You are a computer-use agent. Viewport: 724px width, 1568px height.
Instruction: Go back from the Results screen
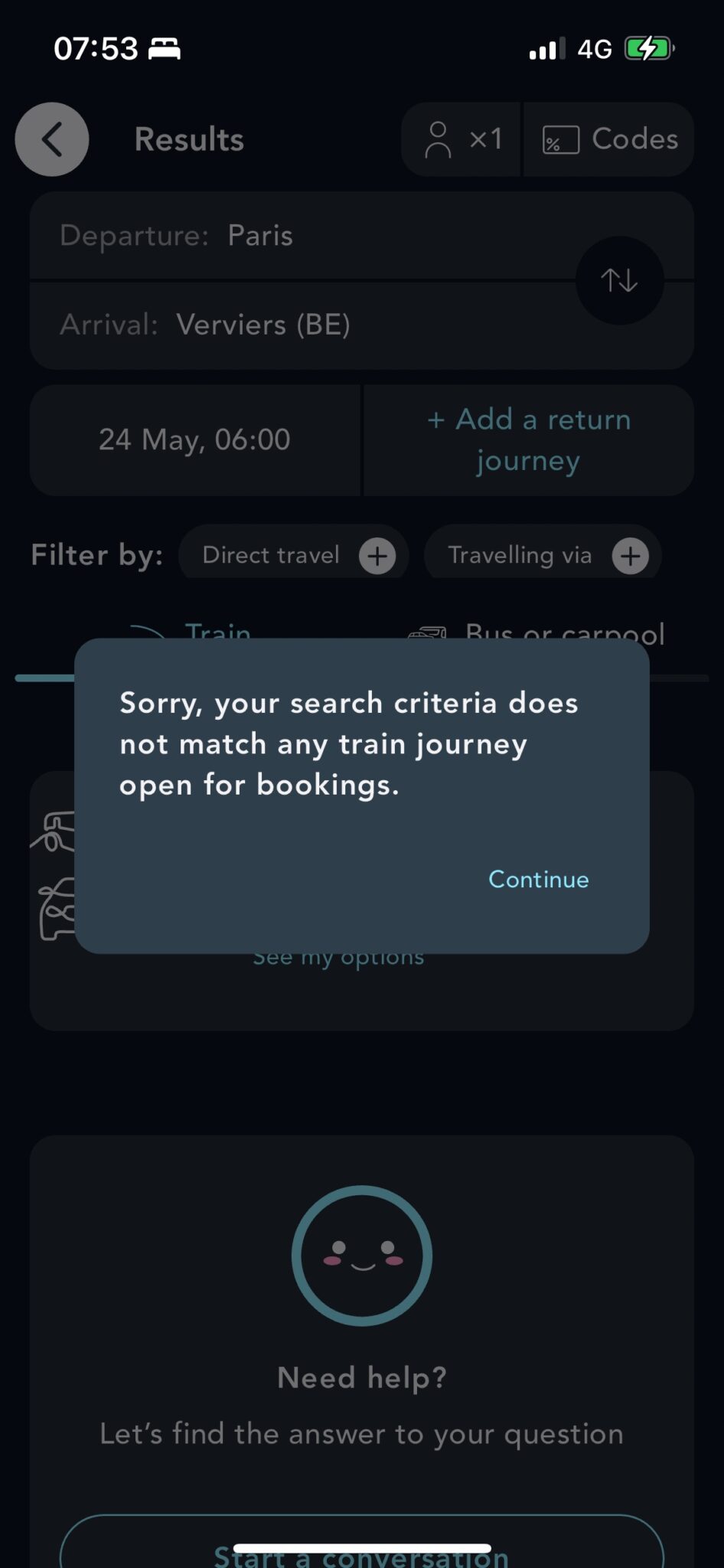52,139
